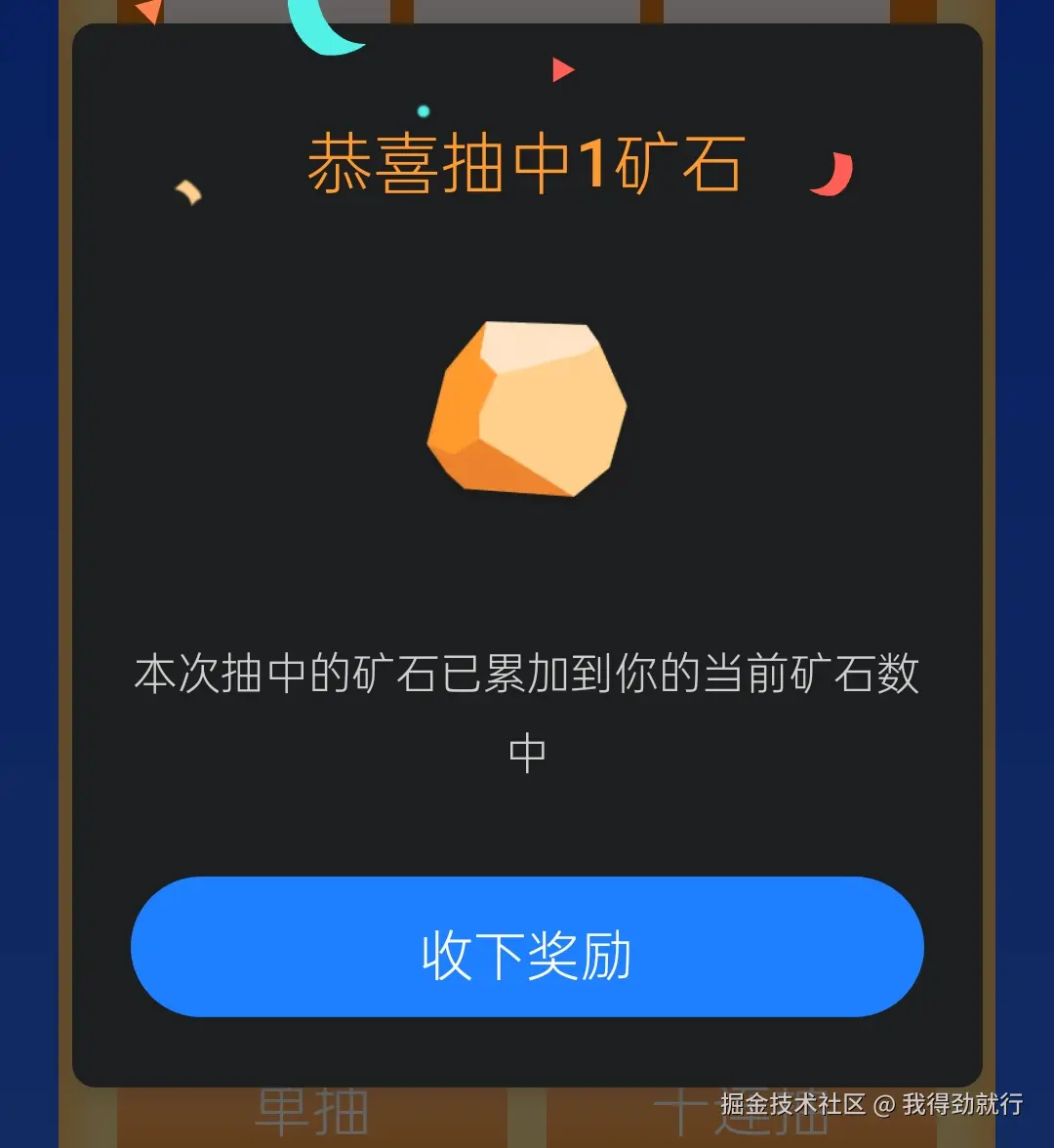This screenshot has height=1148, width=1054.
Task: Click the top edge of the reward dialog card
Action: point(527,29)
